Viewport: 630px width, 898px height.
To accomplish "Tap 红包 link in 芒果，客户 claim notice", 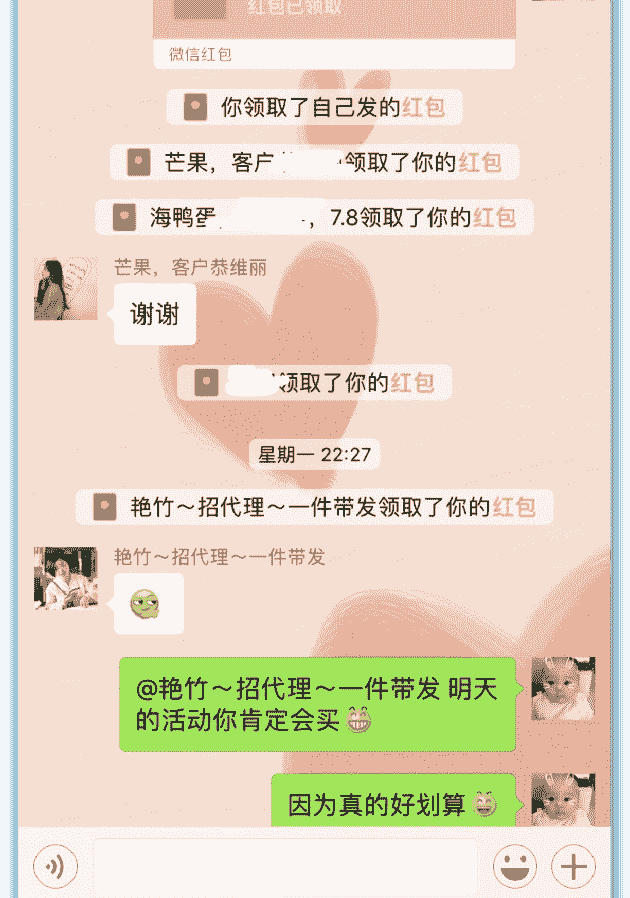I will click(x=480, y=162).
